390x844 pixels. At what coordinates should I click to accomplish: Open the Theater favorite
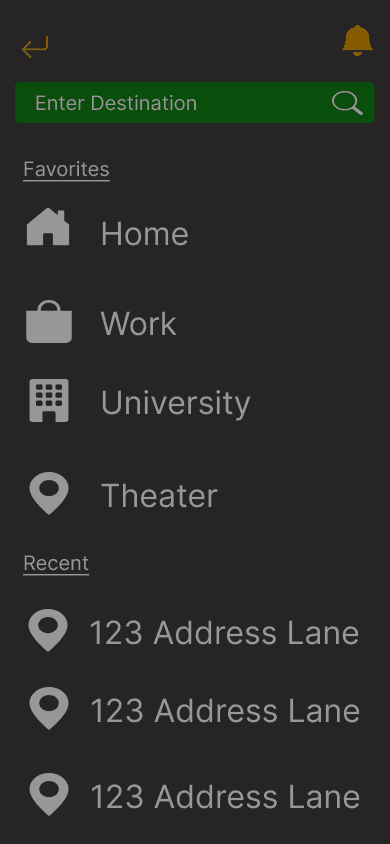[x=123, y=494]
